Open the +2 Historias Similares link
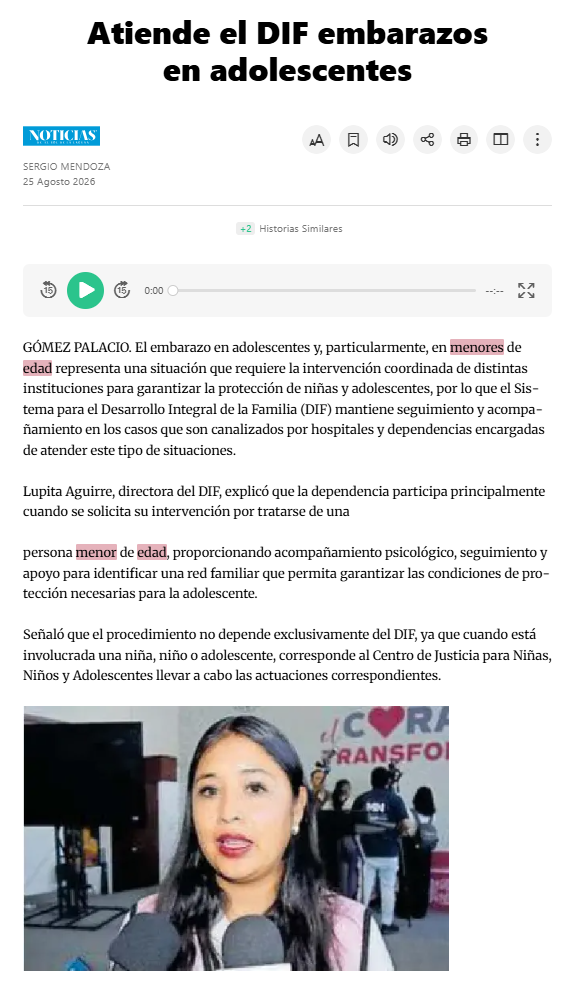Image resolution: width=577 pixels, height=982 pixels. pyautogui.click(x=289, y=229)
